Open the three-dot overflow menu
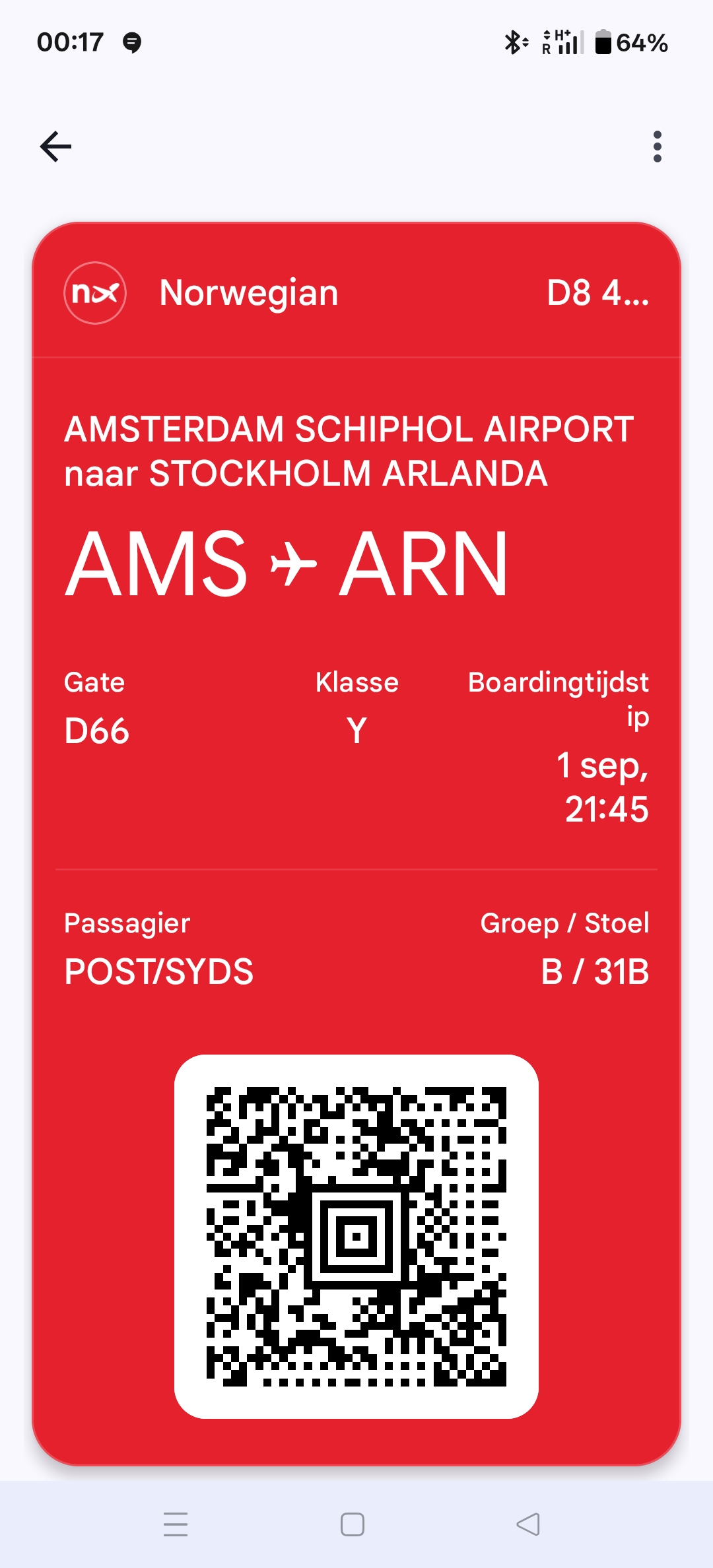This screenshot has width=713, height=1568. point(657,147)
